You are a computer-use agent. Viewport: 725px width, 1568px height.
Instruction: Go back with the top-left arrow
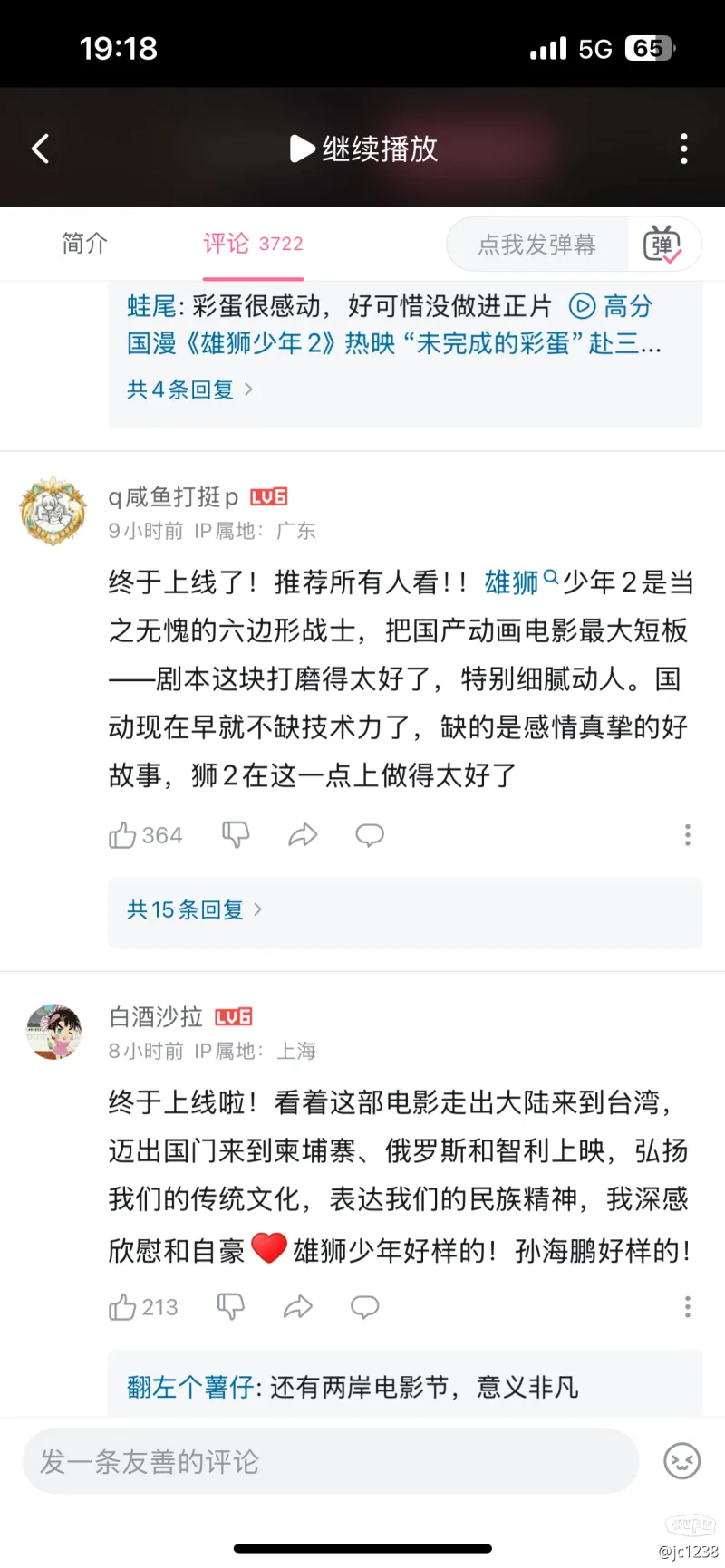[41, 149]
